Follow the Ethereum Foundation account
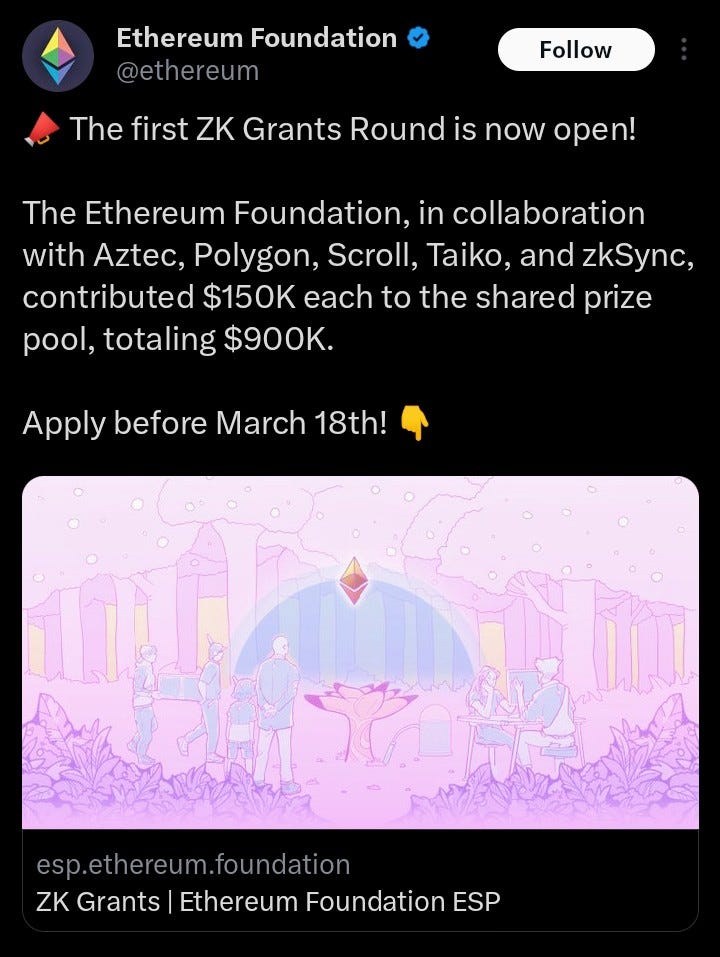This screenshot has width=720, height=957. point(575,50)
